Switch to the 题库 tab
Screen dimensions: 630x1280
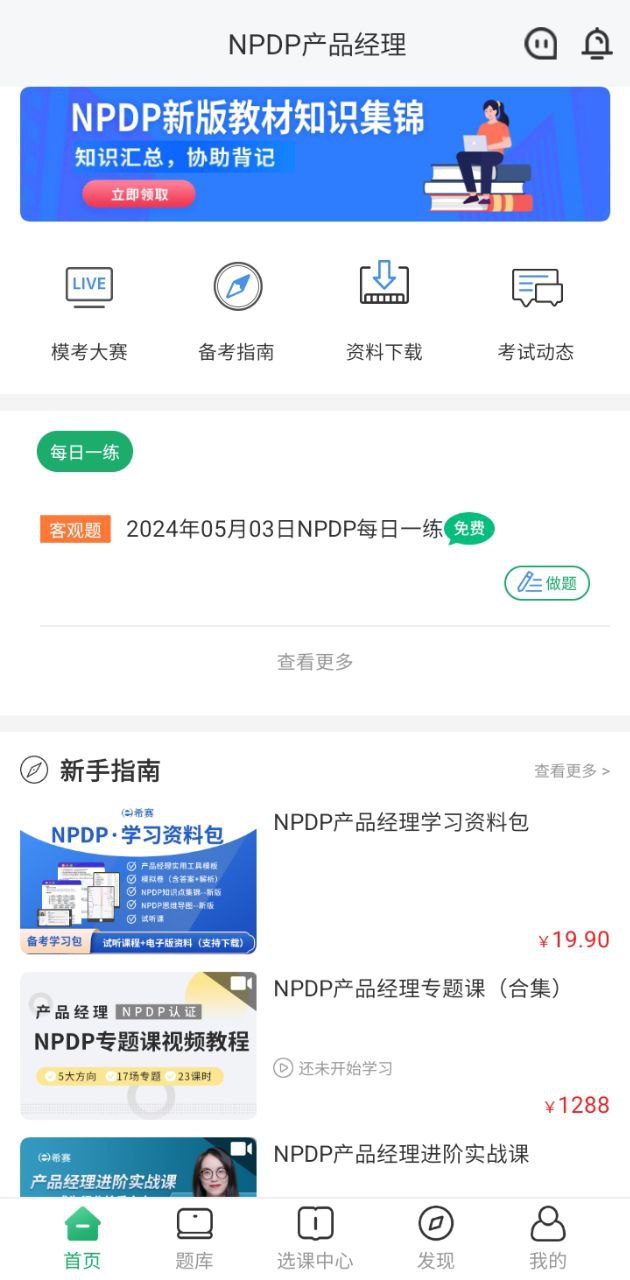pos(194,1238)
